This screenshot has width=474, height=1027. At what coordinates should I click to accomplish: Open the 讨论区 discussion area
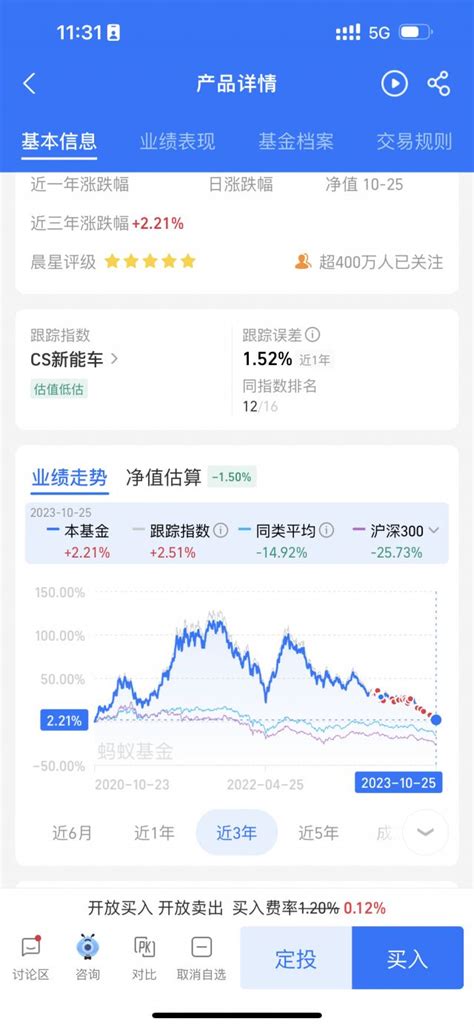[31, 958]
